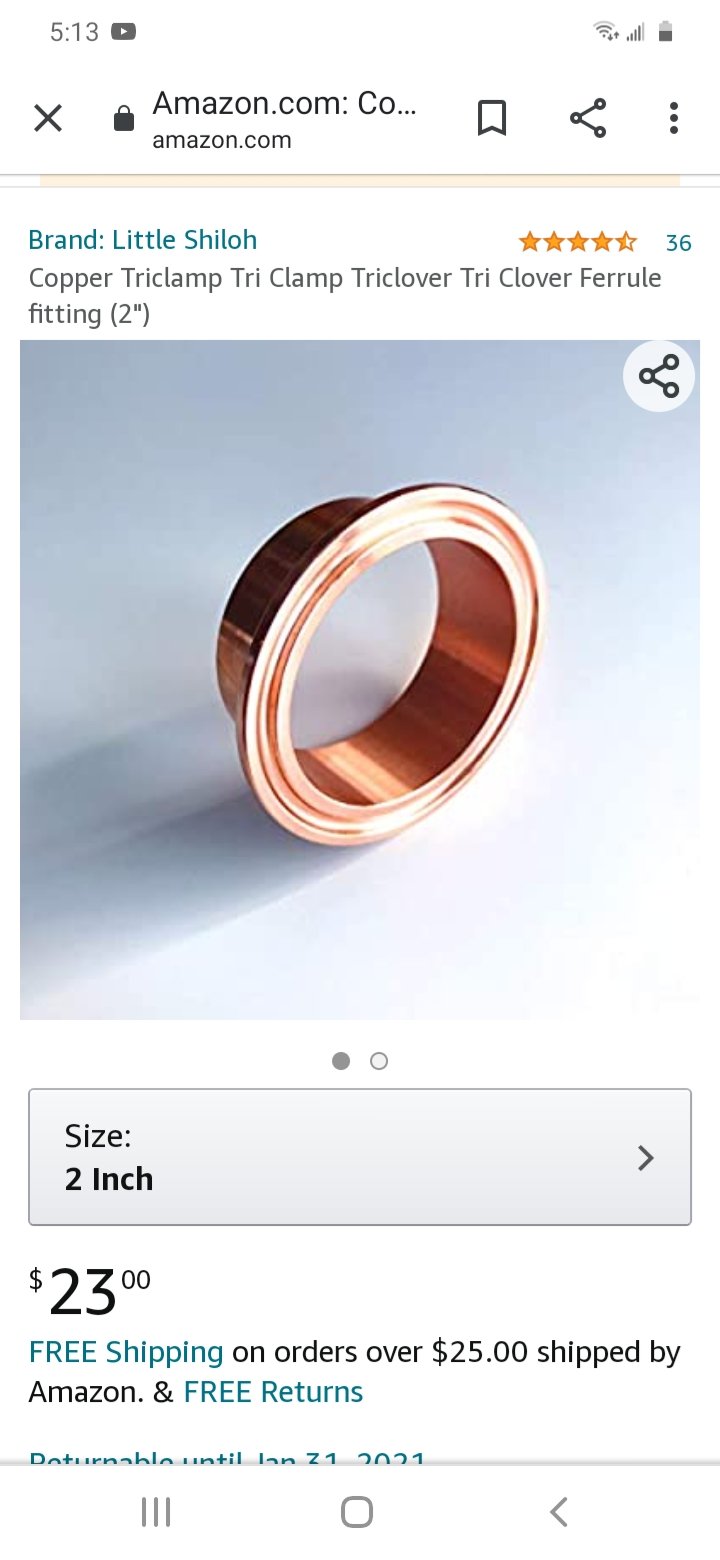
Task: Open the FREE Shipping details link
Action: (x=126, y=1352)
